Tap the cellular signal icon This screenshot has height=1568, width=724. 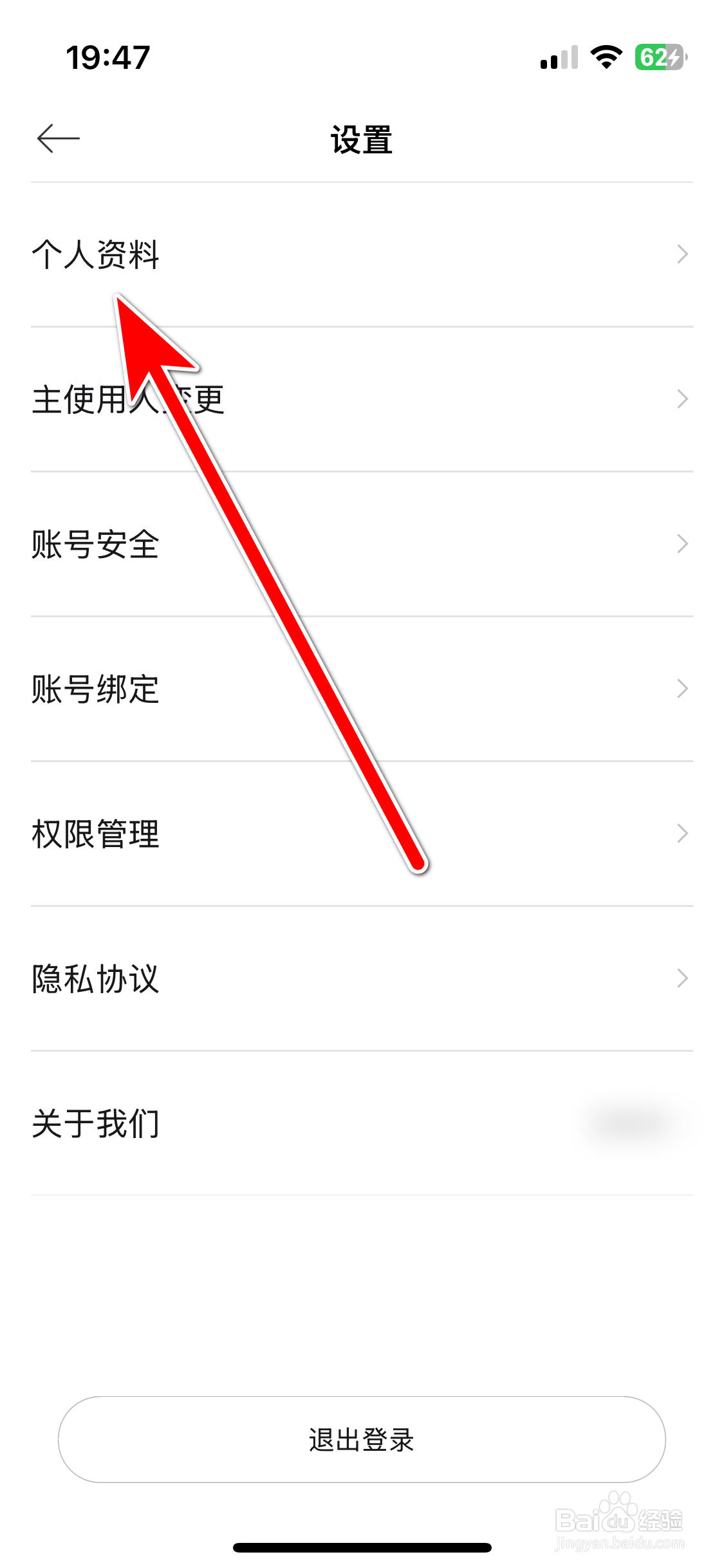coord(557,58)
